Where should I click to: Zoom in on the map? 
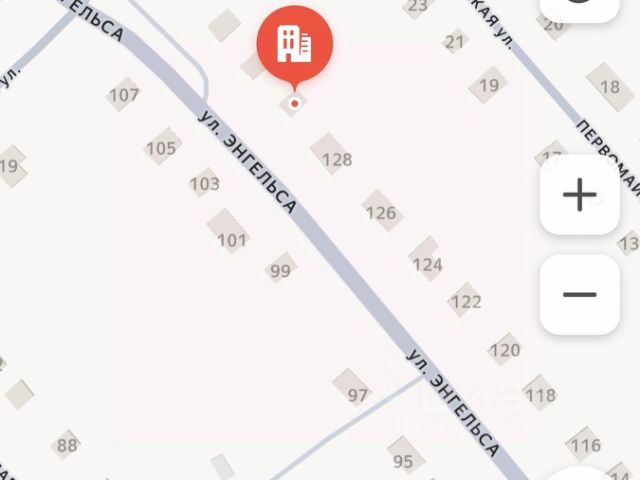[580, 195]
